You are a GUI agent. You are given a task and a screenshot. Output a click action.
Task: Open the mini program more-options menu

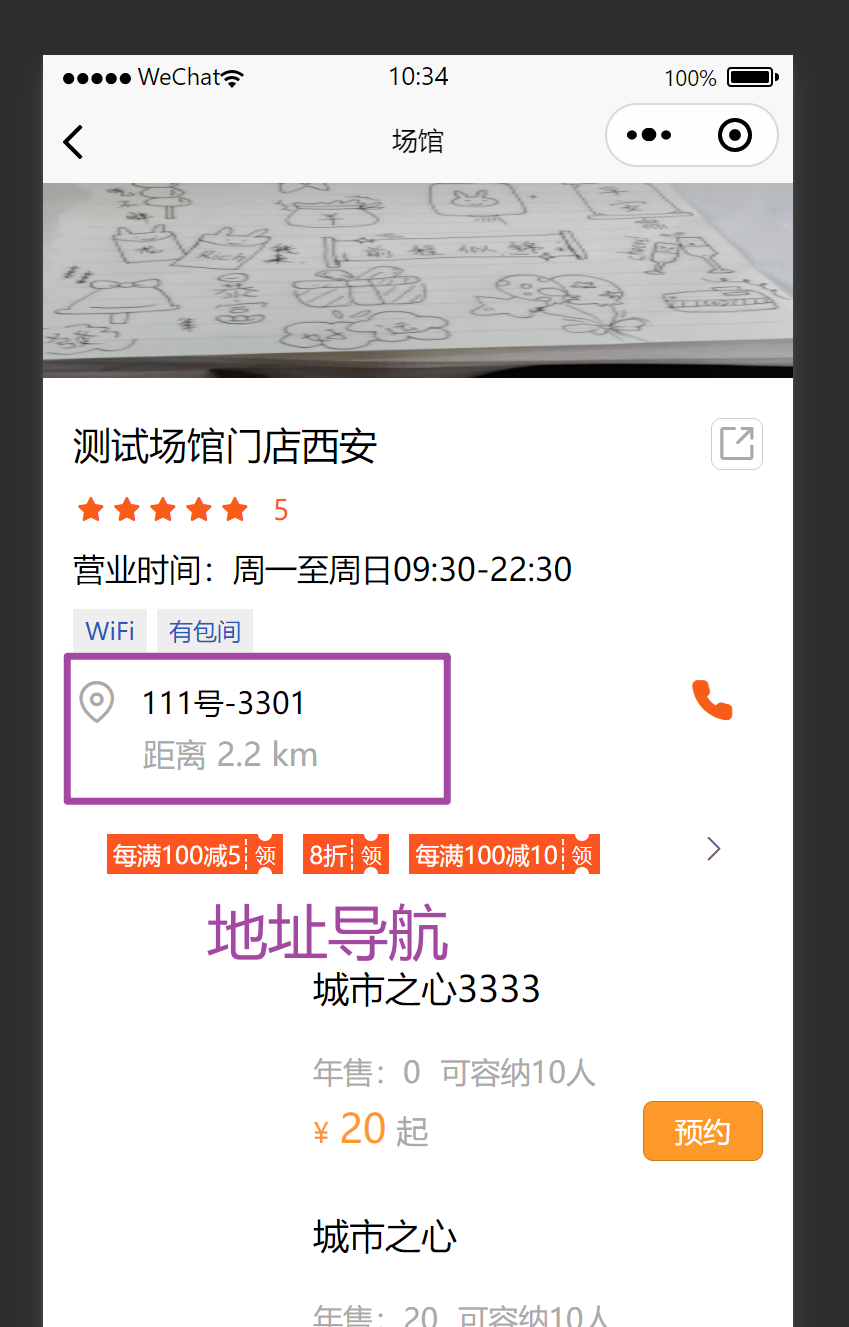coord(649,135)
